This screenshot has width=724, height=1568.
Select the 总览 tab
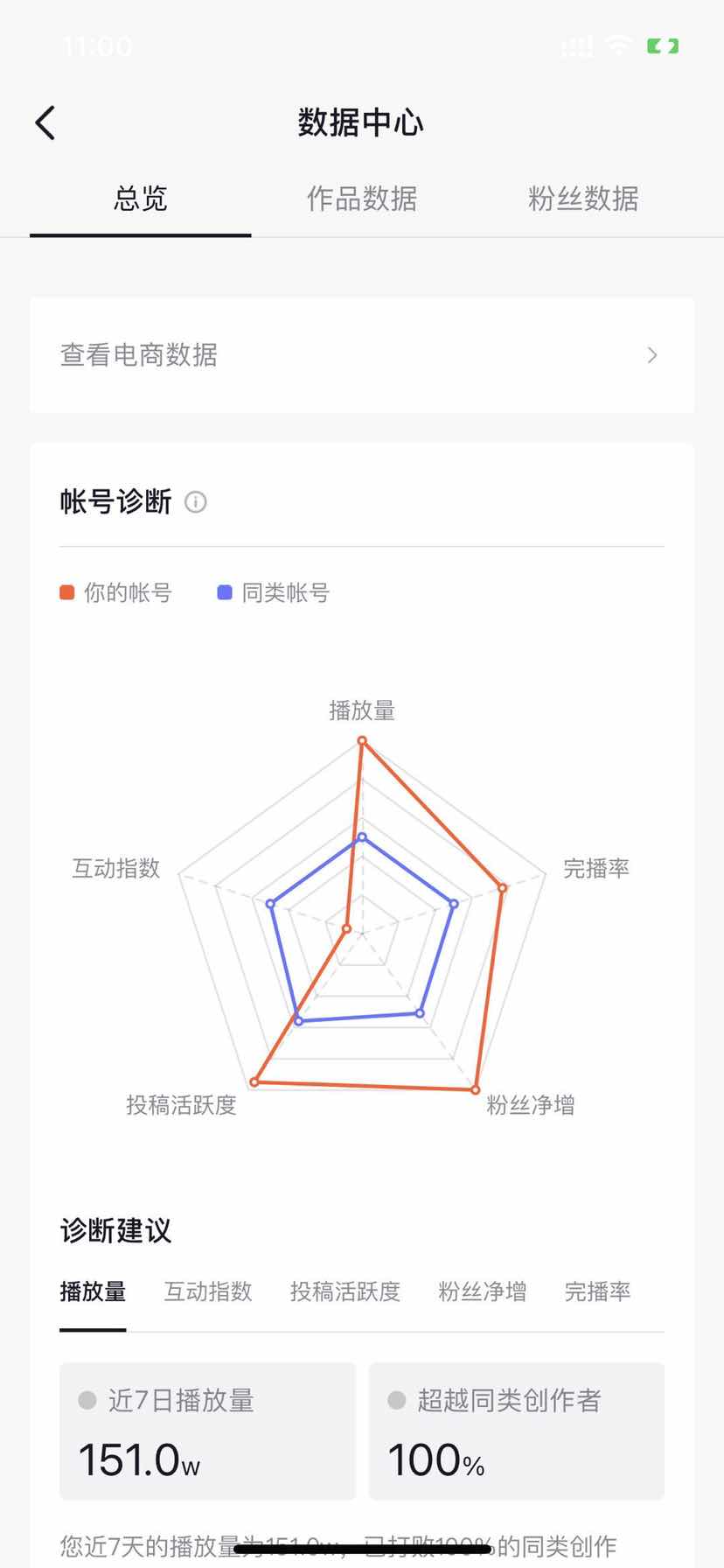point(141,199)
